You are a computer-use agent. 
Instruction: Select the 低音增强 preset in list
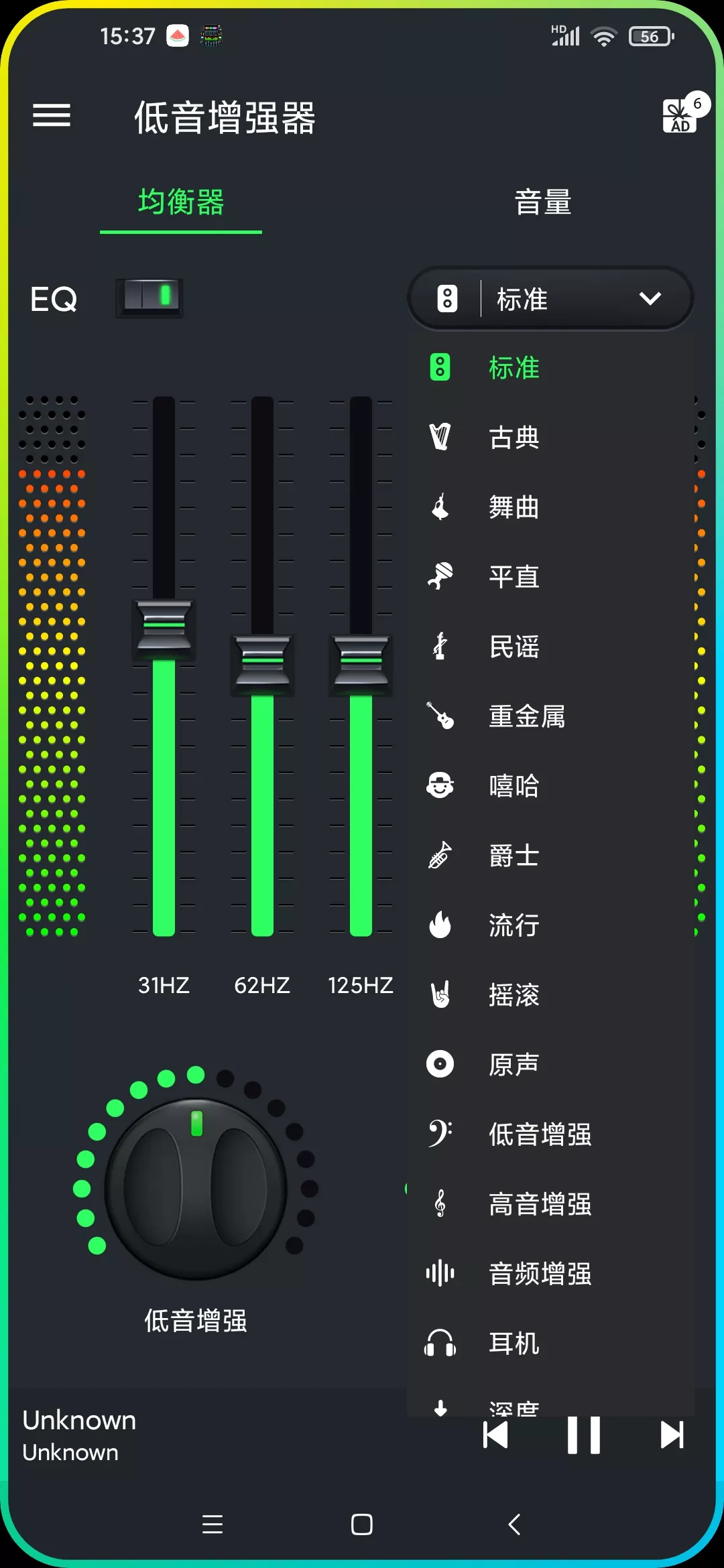540,1134
